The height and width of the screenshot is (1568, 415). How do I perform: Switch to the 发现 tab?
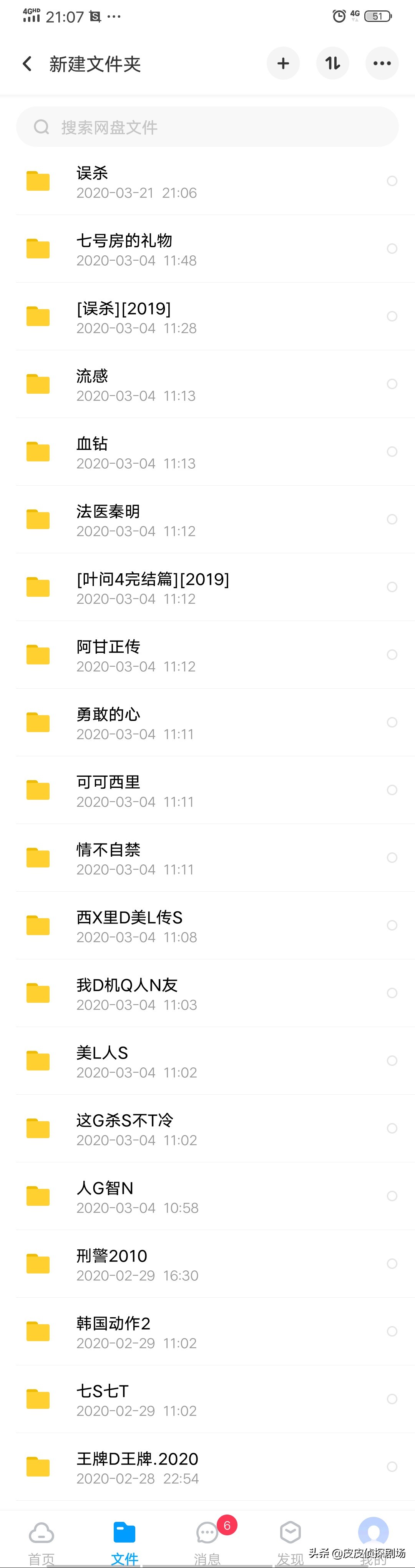coord(290,1541)
